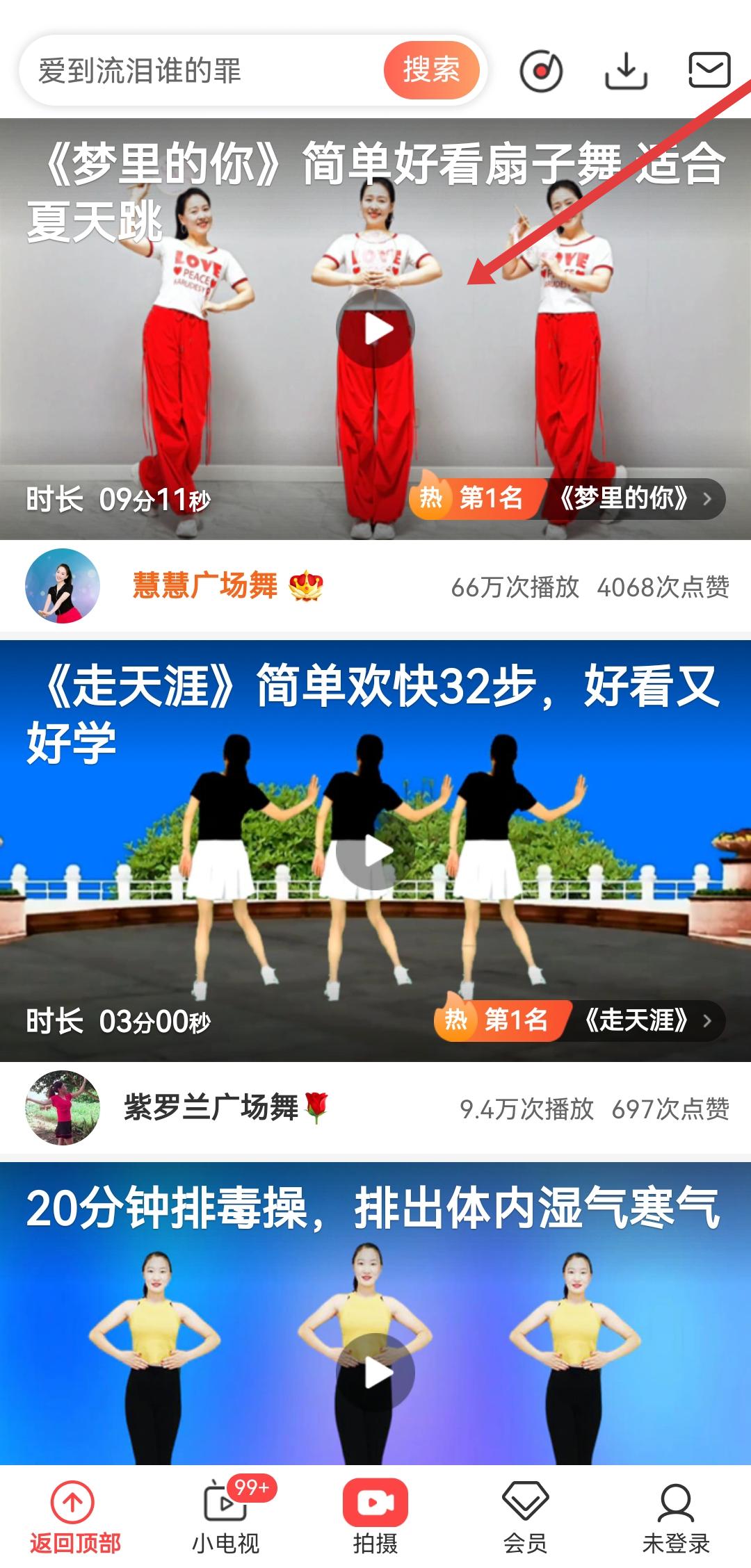Viewport: 751px width, 1568px height.
Task: Play the 20分钟排毒操 video
Action: click(375, 1373)
